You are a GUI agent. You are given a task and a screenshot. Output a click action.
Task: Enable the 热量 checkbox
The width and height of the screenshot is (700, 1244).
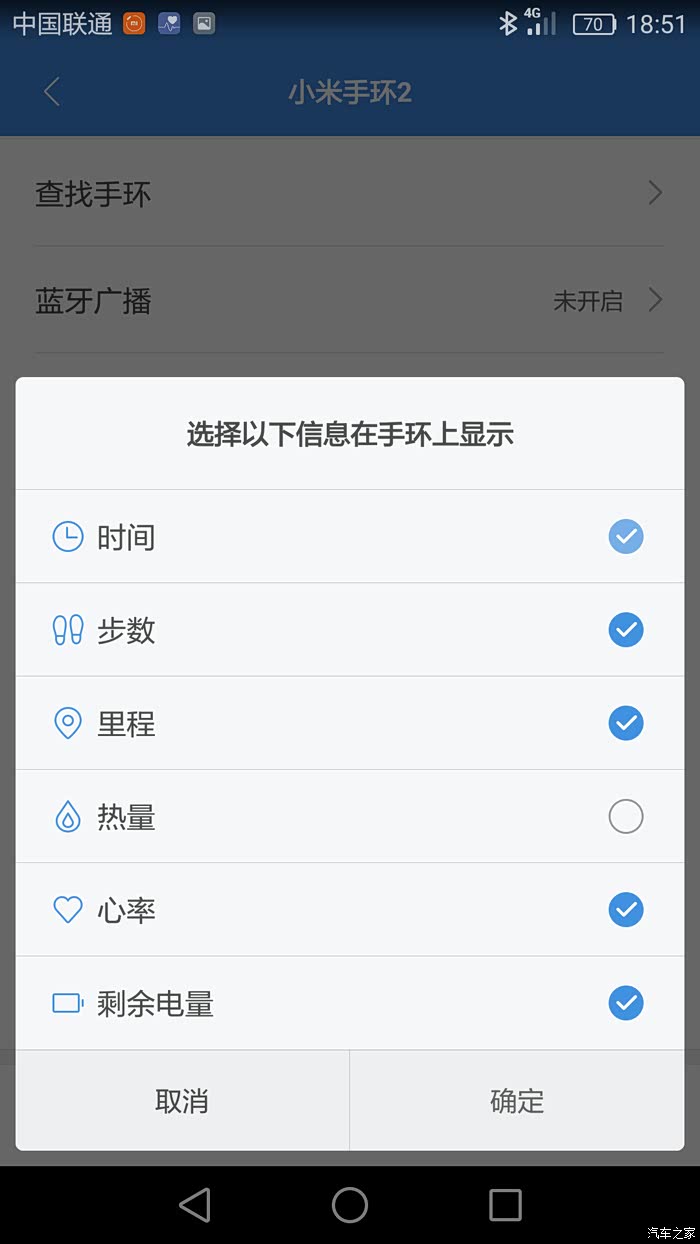[626, 817]
